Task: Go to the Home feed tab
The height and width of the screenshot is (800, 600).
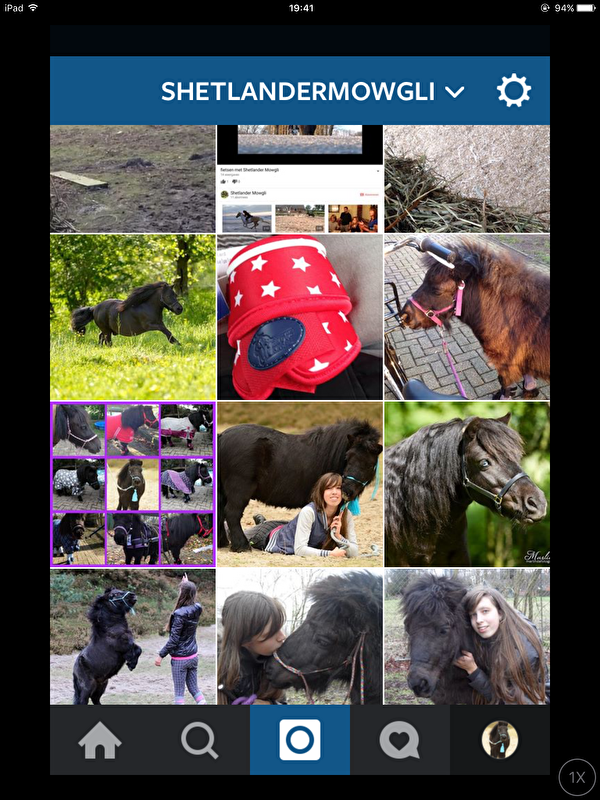Action: [x=100, y=740]
